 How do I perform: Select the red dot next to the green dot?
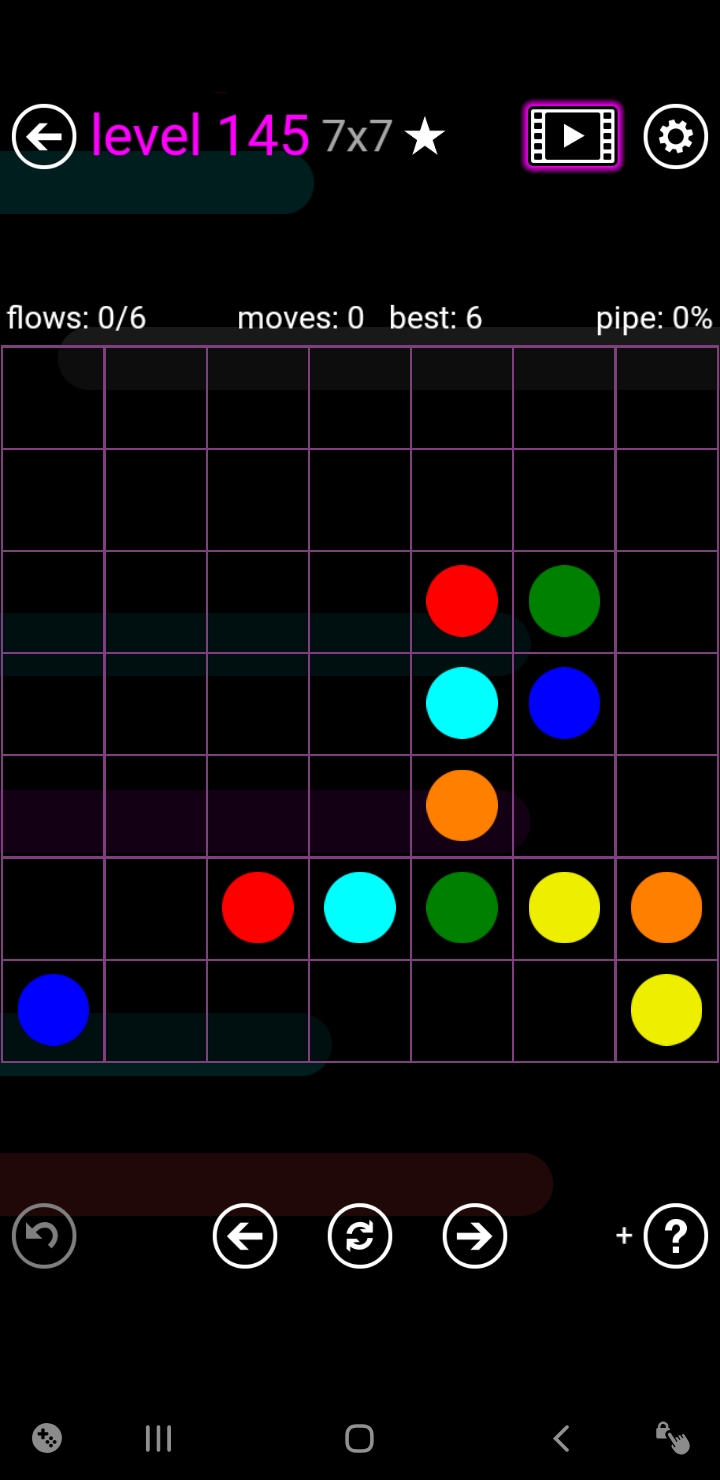(x=462, y=601)
